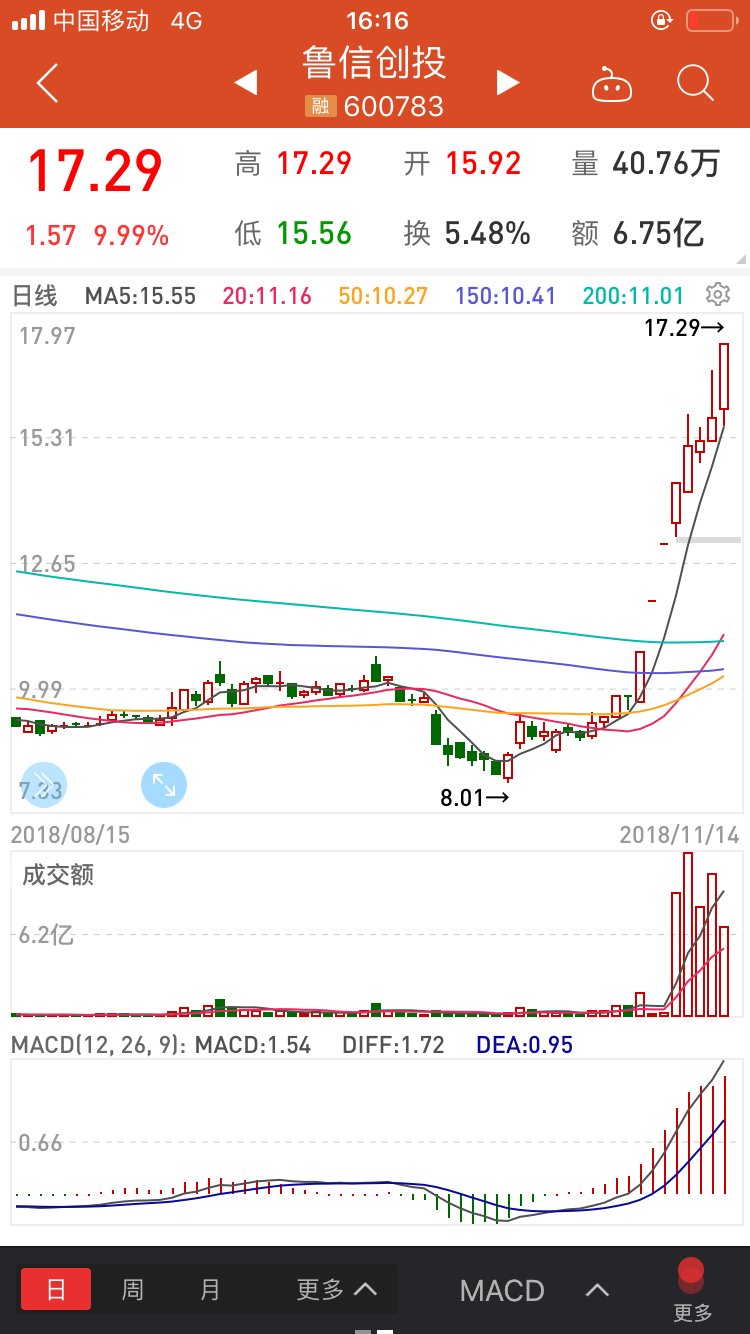Switch to the 月 monthly chart
This screenshot has height=1334, width=750.
pos(210,1290)
